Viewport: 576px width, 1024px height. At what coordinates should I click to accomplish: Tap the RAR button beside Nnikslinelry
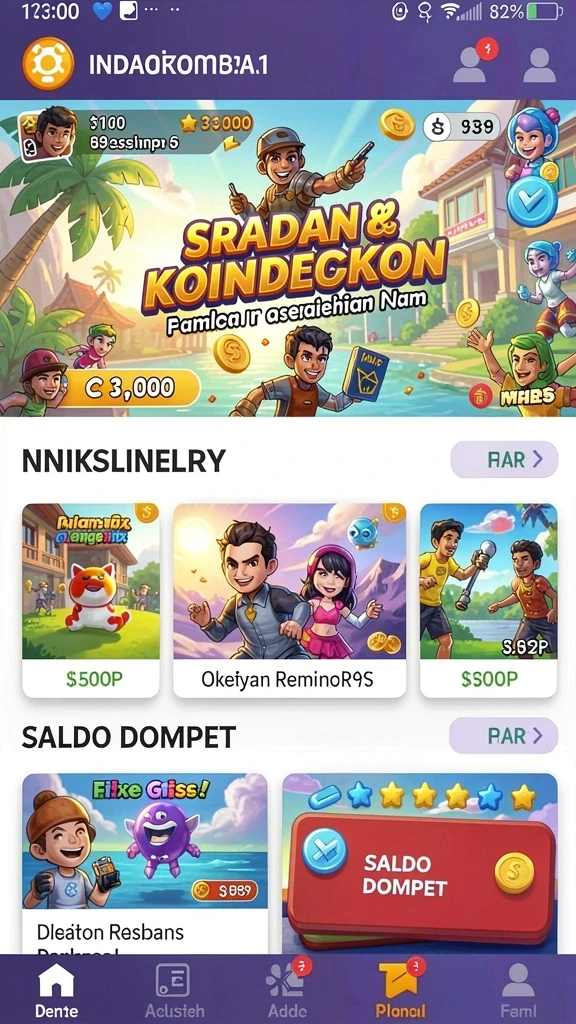pos(504,459)
